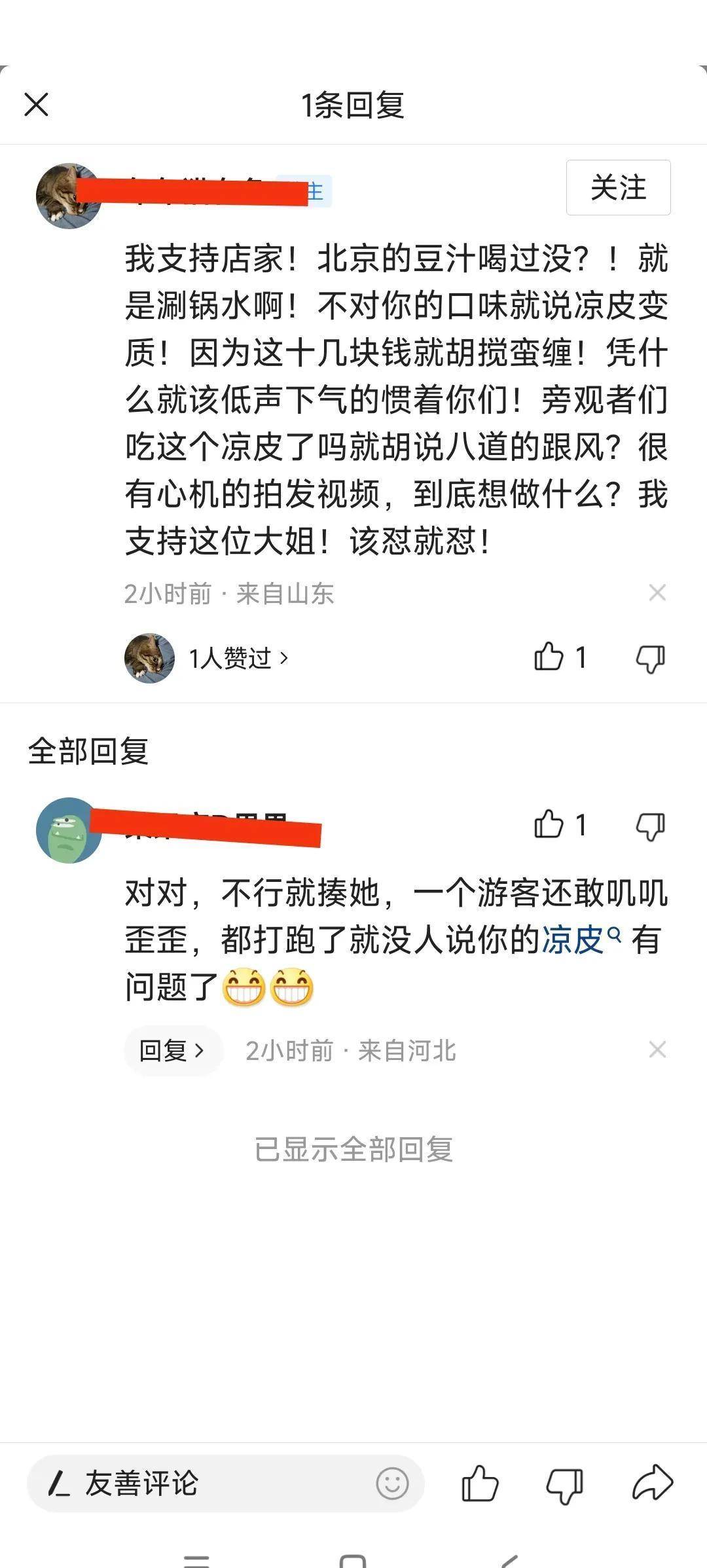
Task: Open the cat avatar of the commenter
Action: click(x=68, y=196)
